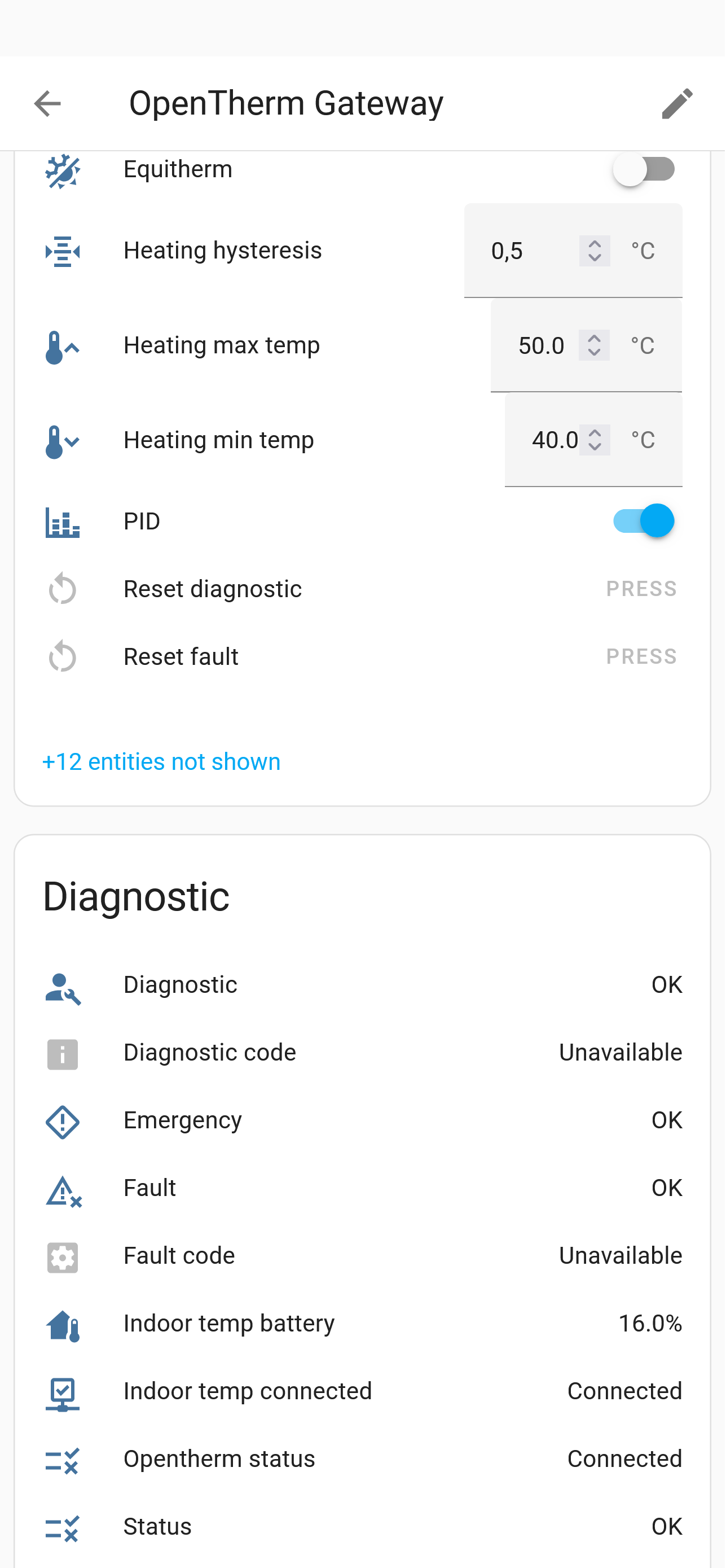The image size is (726, 1568).
Task: Click the PID bar chart icon
Action: [x=62, y=521]
